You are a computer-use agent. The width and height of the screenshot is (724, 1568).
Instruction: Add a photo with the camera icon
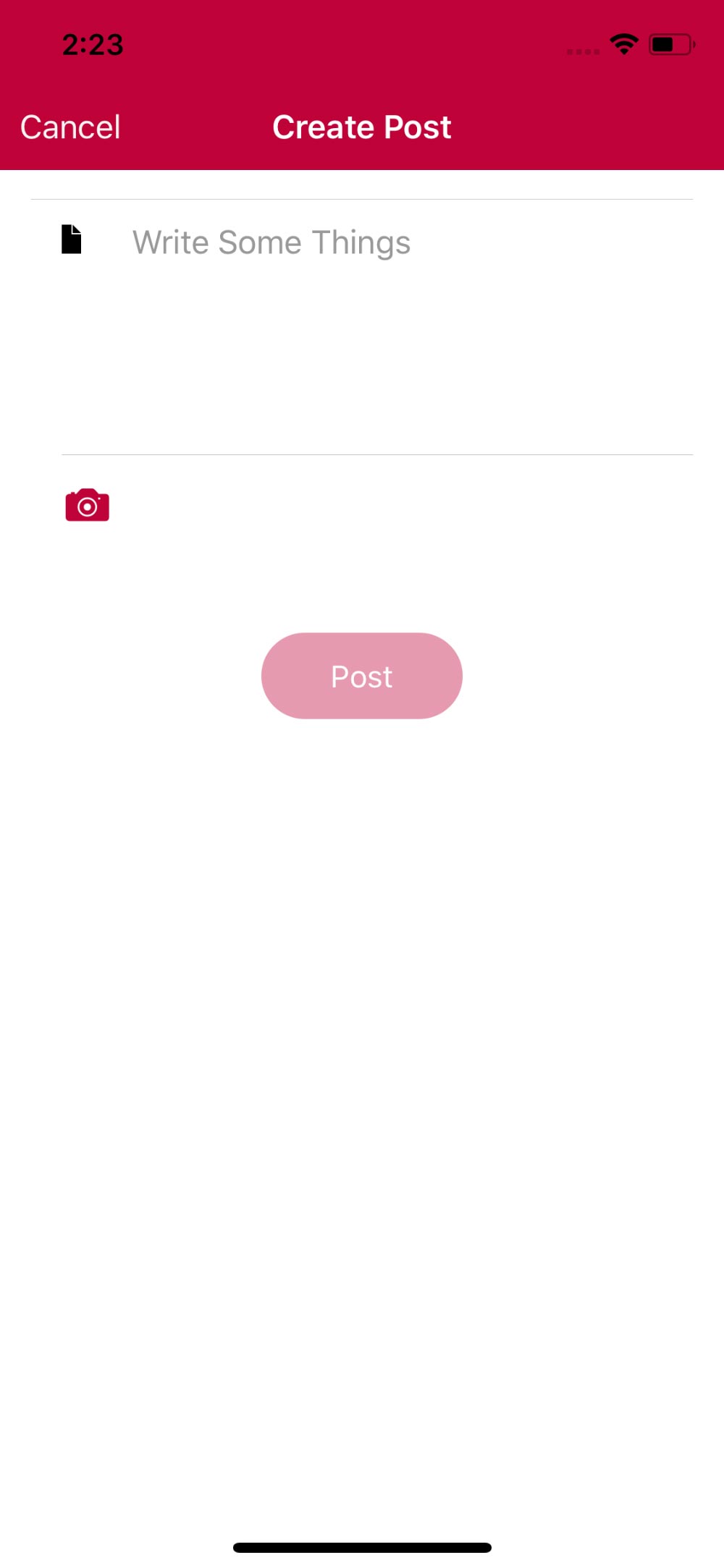pyautogui.click(x=87, y=505)
